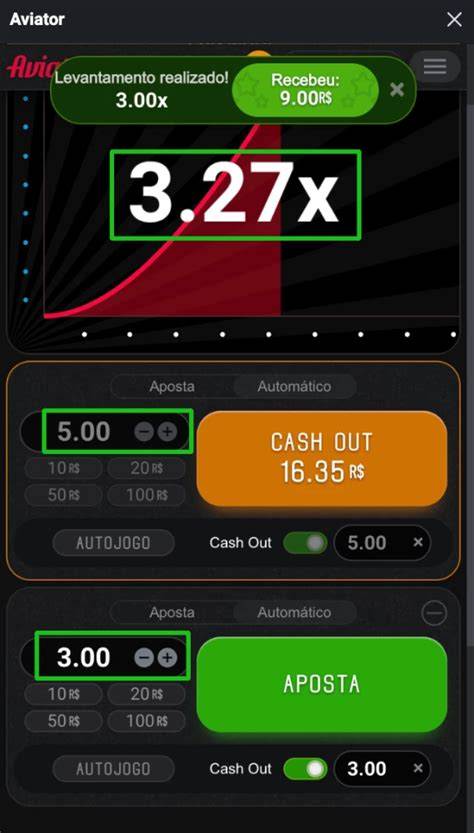
Task: Select 50 R$ chip under 5.00 bet
Action: tap(63, 495)
